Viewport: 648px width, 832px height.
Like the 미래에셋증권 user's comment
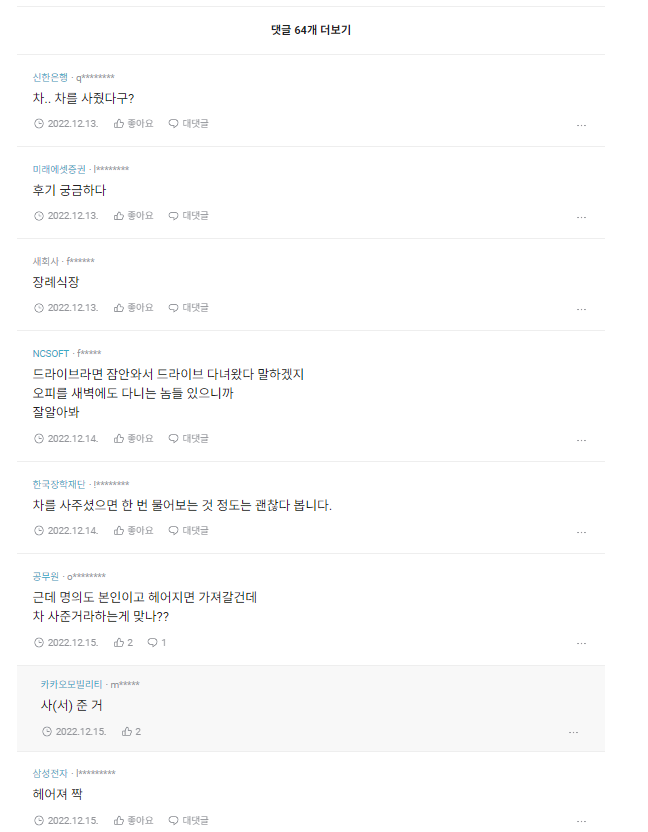pos(134,216)
